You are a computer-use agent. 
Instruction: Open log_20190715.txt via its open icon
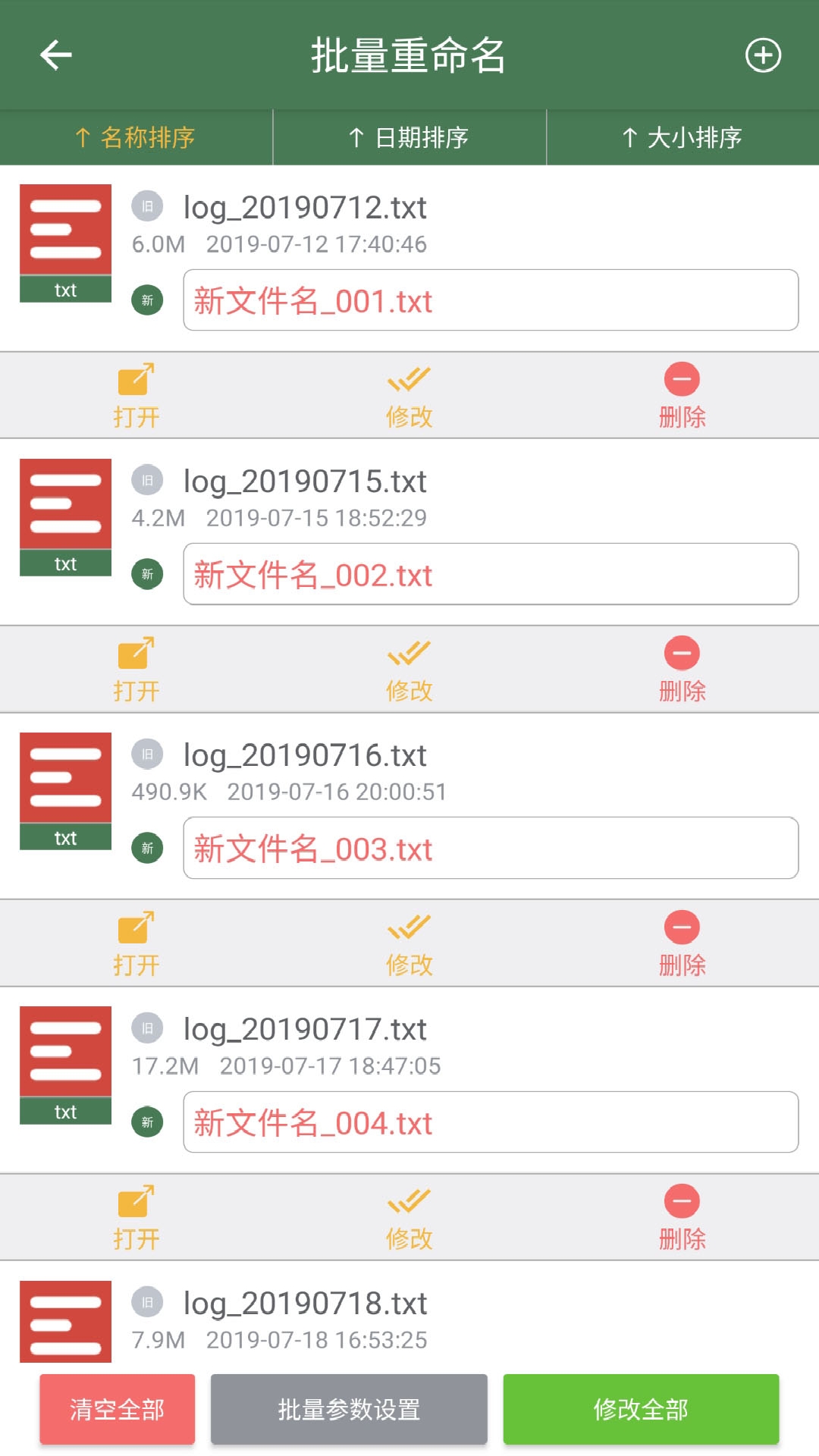(x=136, y=667)
